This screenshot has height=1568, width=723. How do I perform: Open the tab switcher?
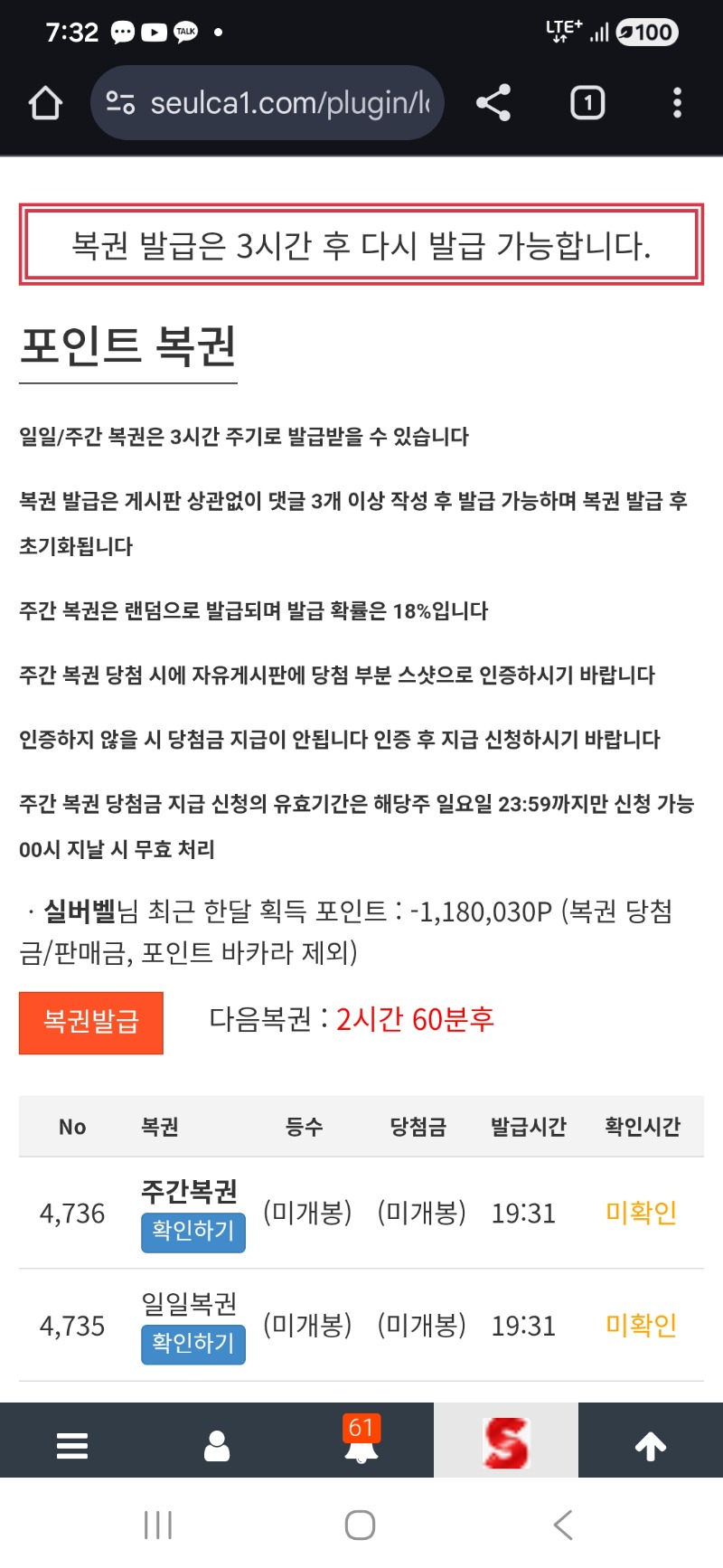click(587, 103)
